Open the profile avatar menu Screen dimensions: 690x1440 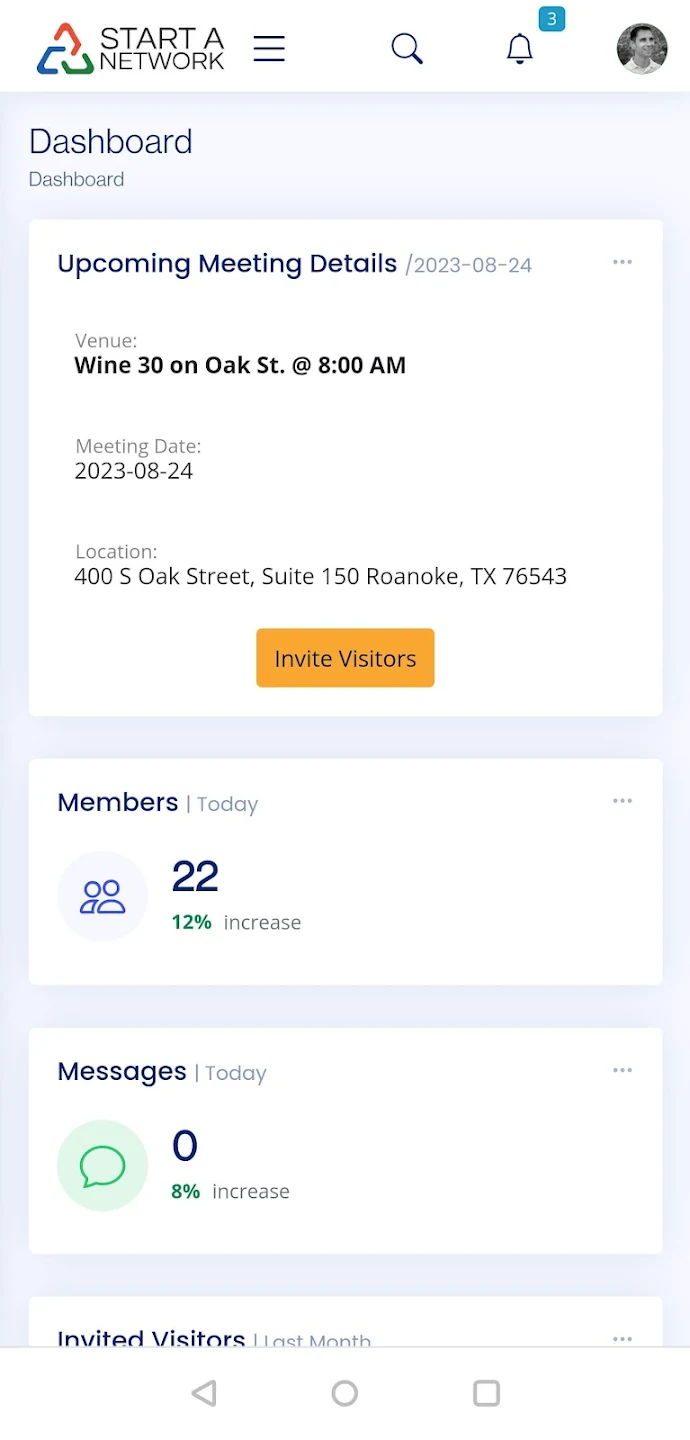[641, 48]
